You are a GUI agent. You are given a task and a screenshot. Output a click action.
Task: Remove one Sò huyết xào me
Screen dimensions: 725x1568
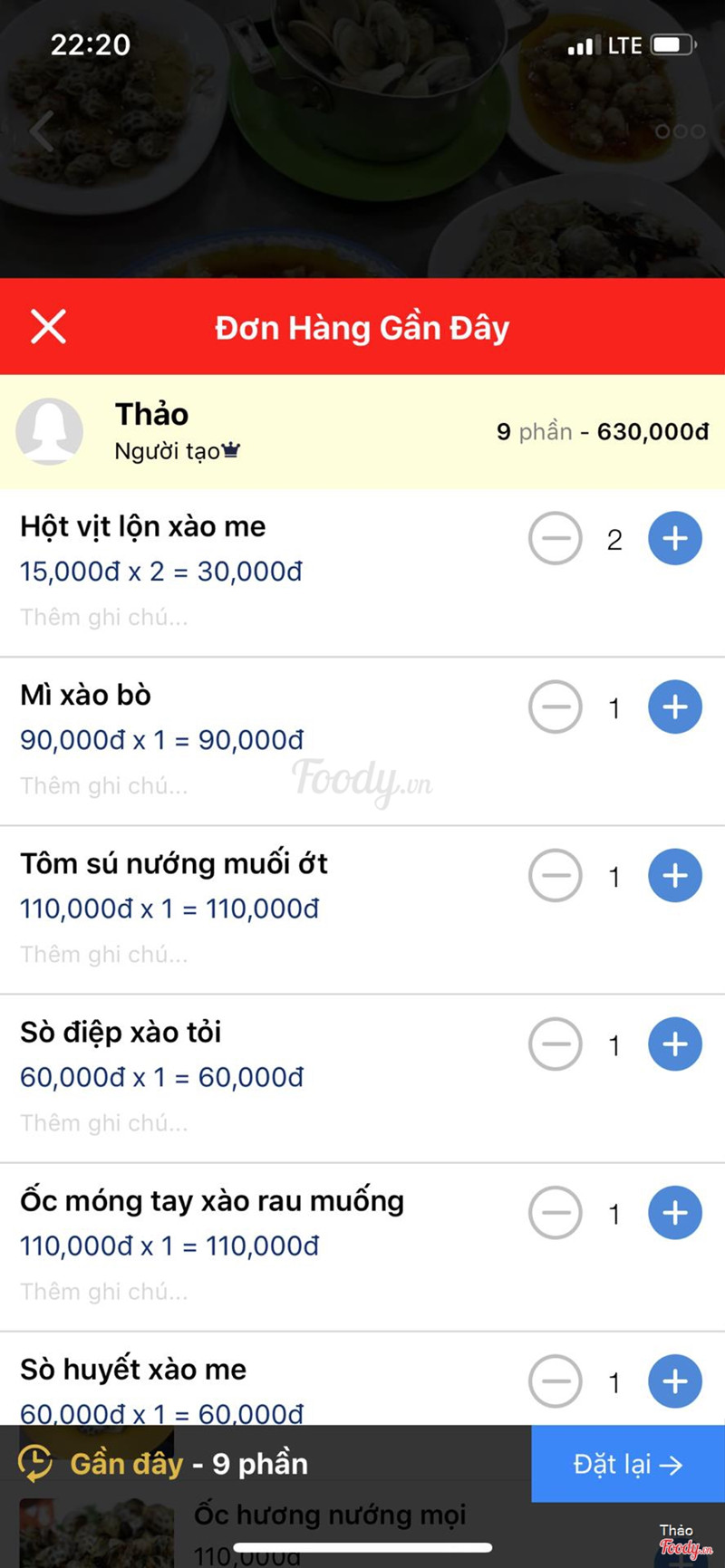pyautogui.click(x=555, y=1380)
